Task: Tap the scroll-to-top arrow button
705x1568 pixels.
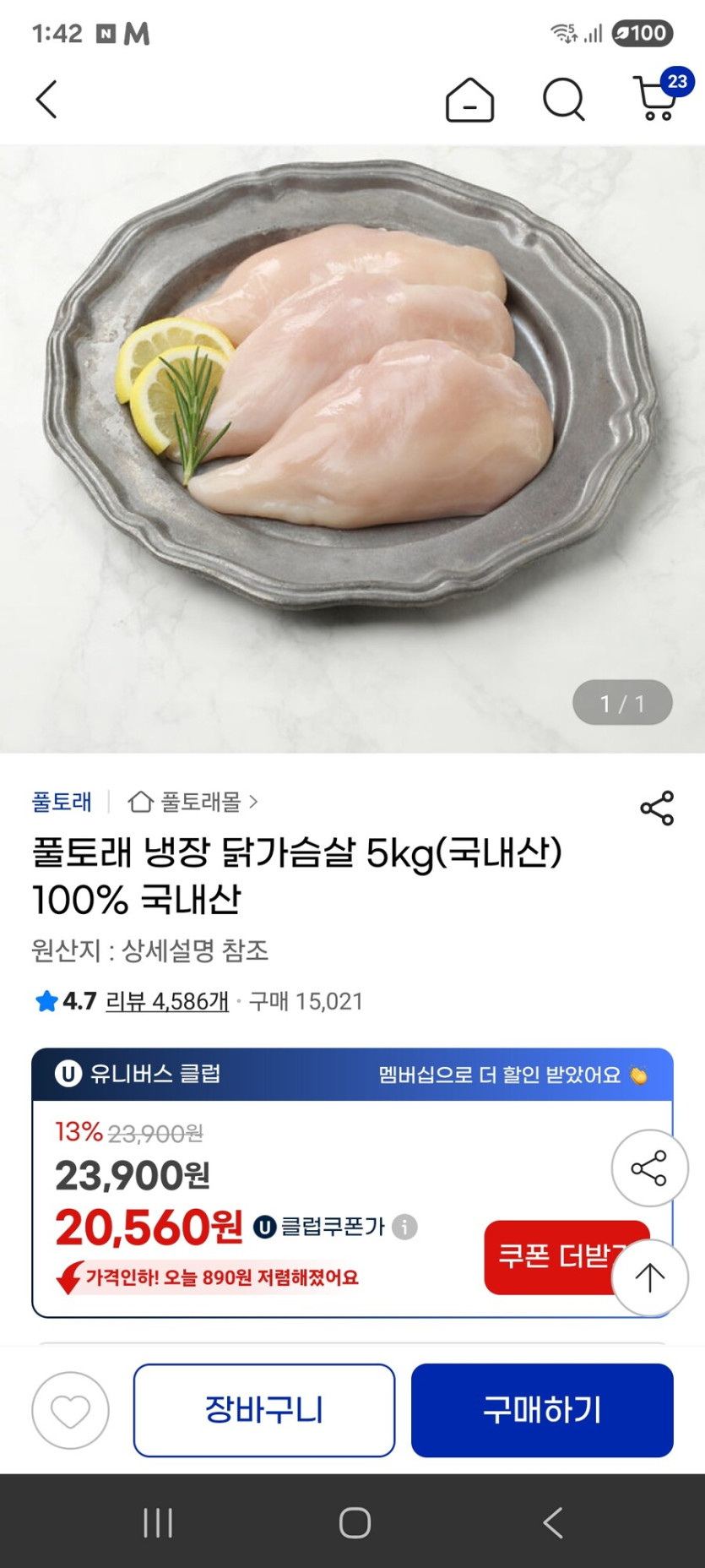Action: coord(649,1278)
